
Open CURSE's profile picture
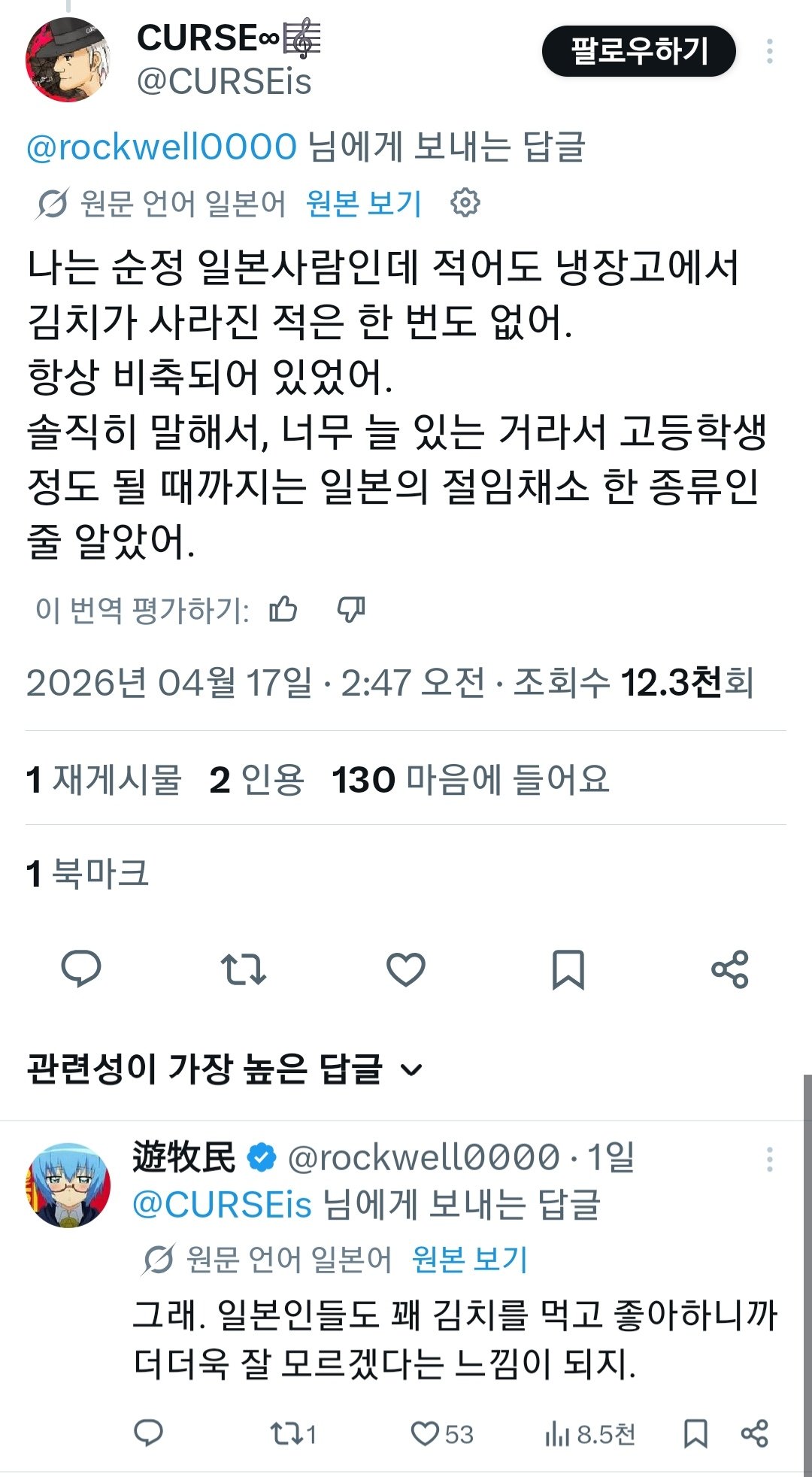(x=68, y=60)
